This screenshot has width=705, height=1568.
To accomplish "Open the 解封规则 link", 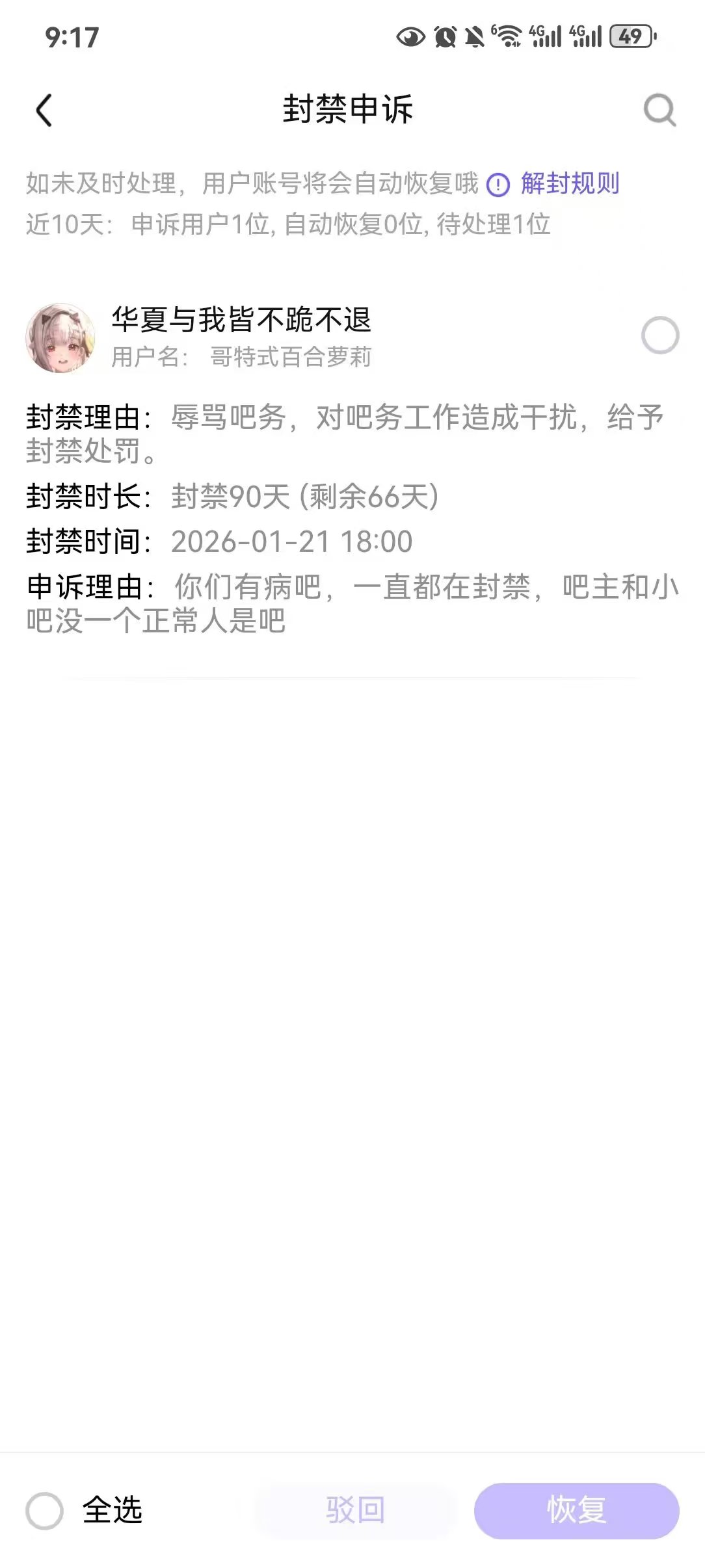I will [x=569, y=184].
